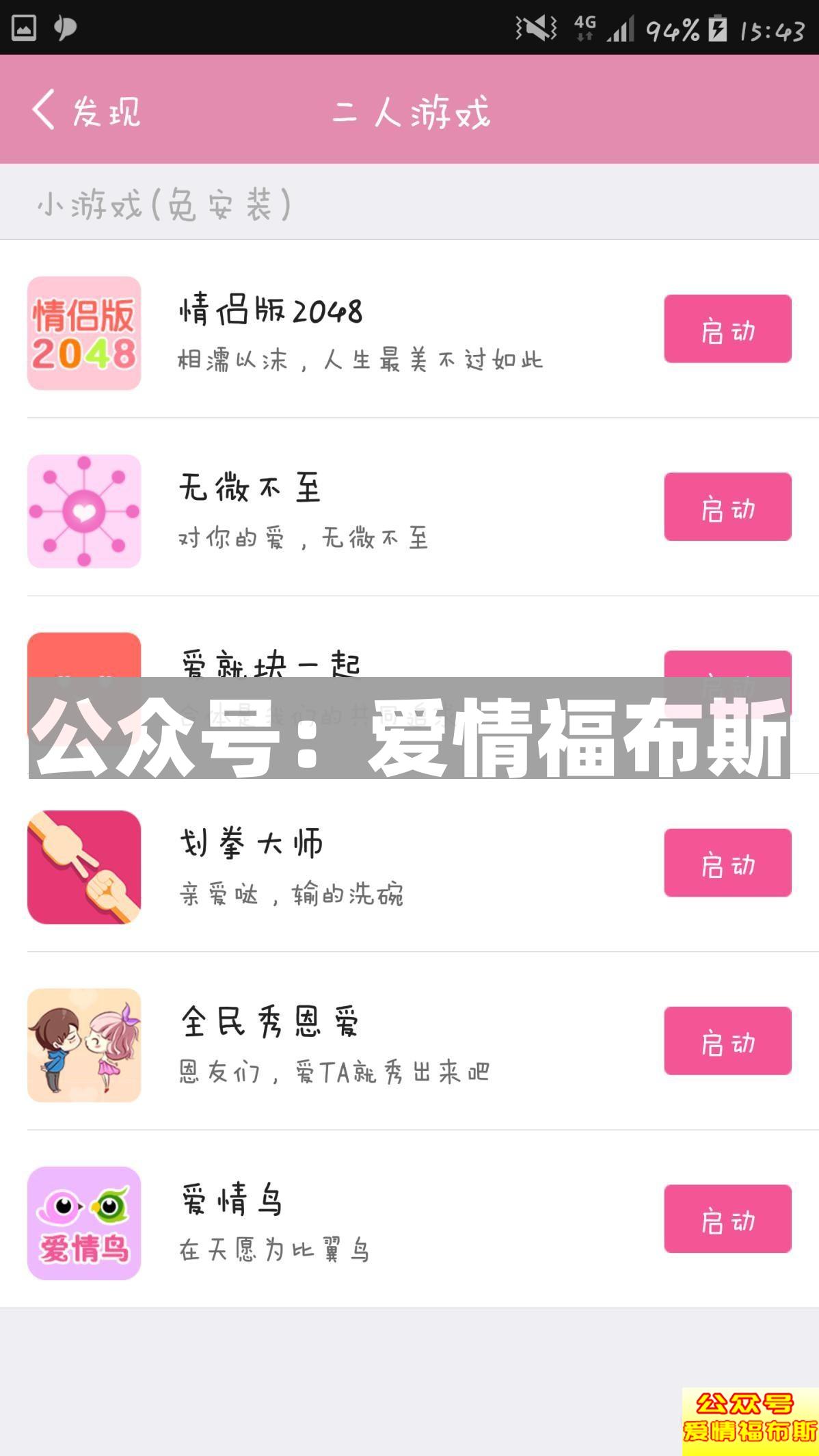819x1456 pixels.
Task: Tap the 二人游戏 title bar label
Action: pyautogui.click(x=410, y=114)
